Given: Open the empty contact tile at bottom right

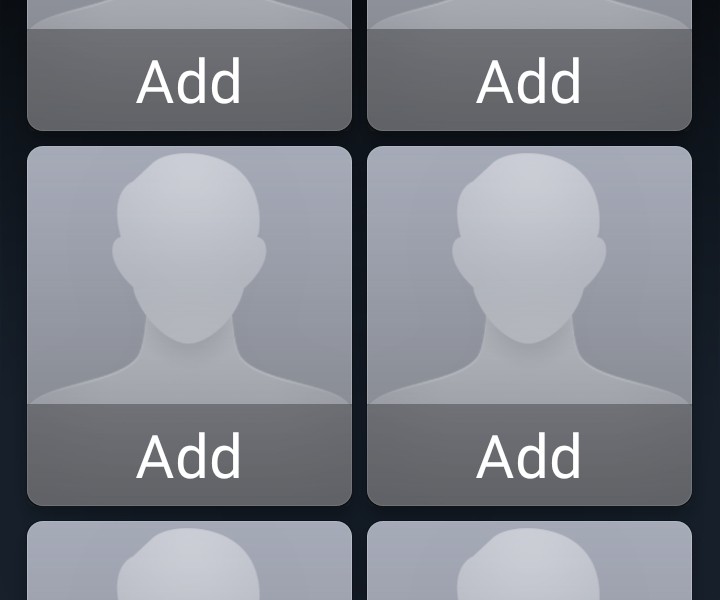Looking at the screenshot, I should tap(529, 562).
